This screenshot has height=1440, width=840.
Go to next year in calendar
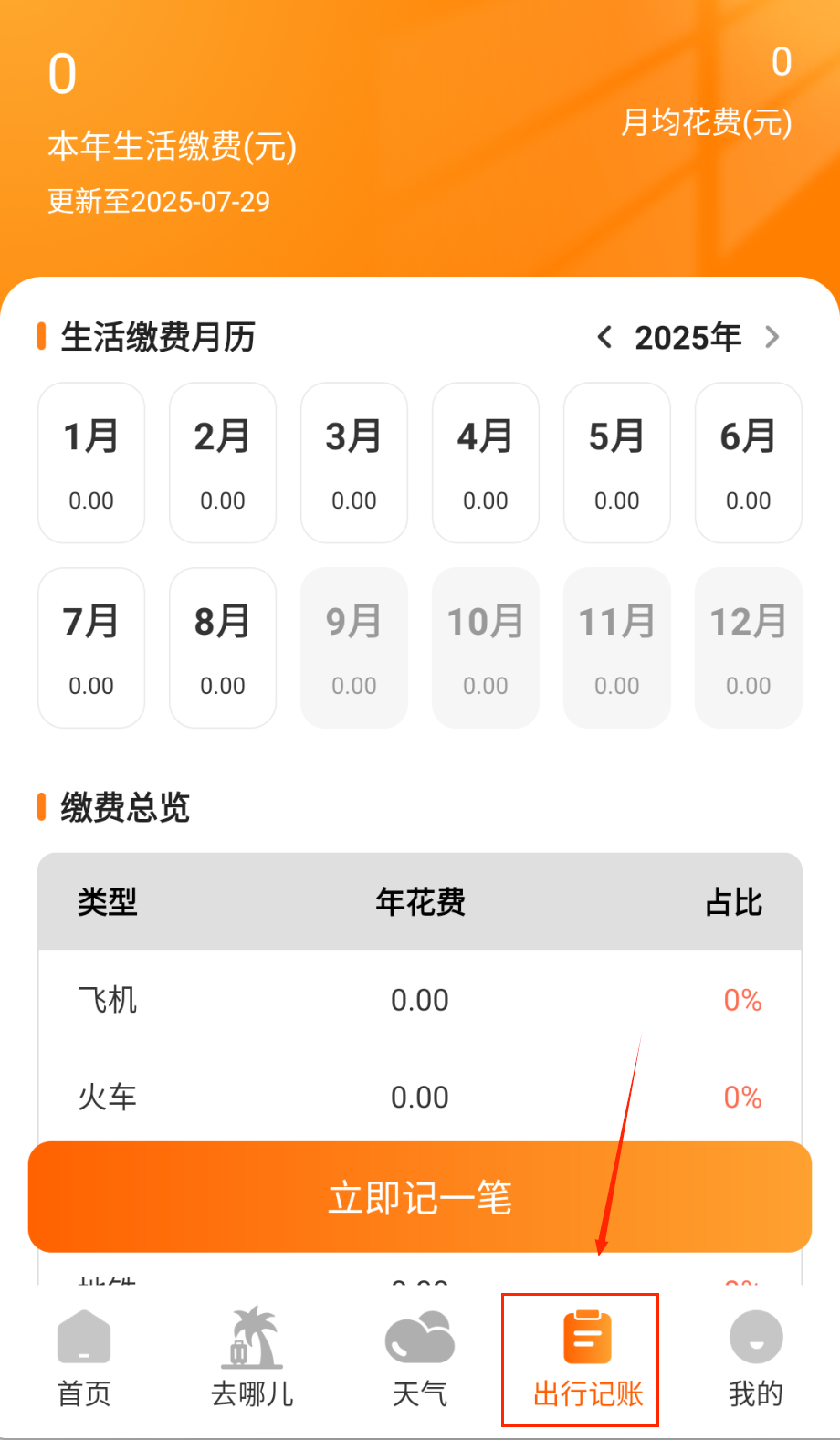[x=772, y=337]
